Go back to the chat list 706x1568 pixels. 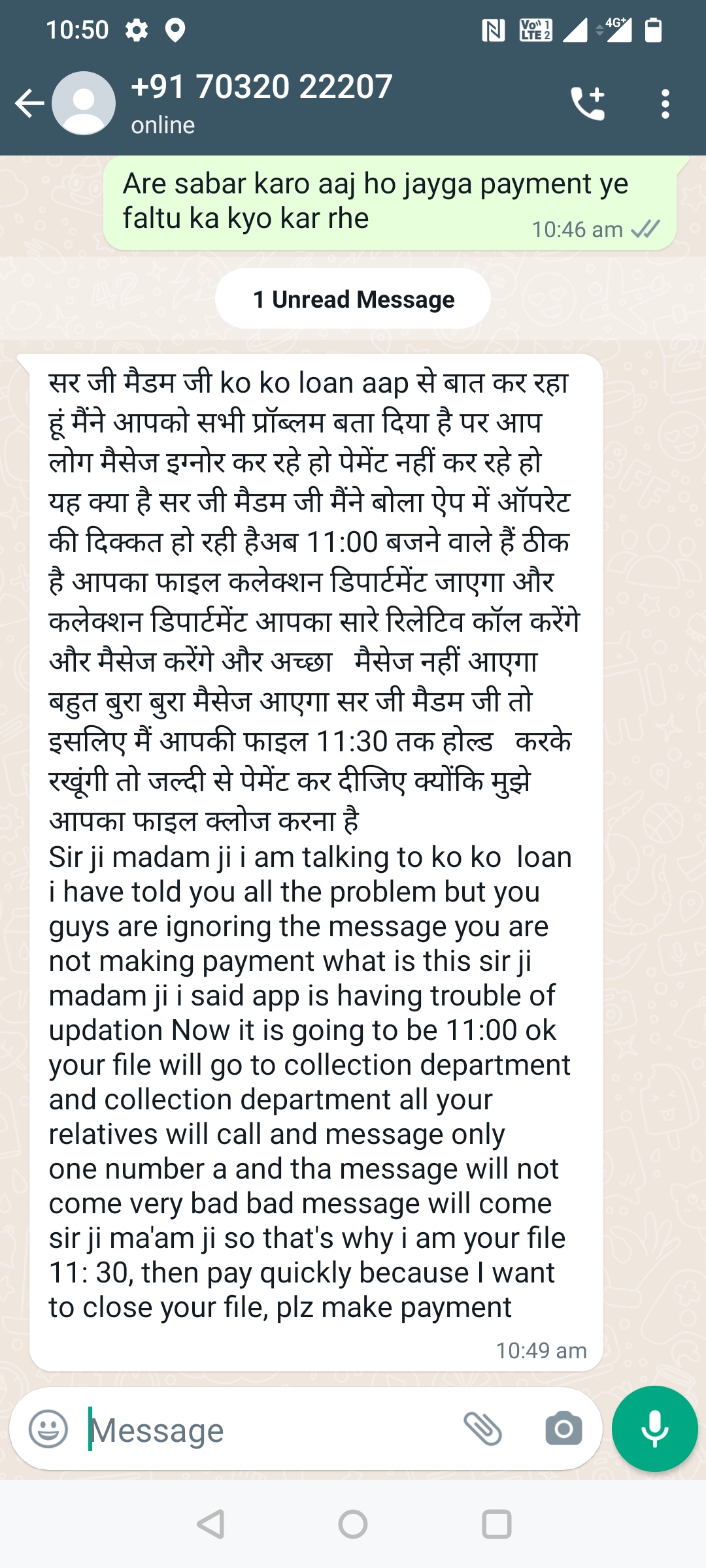pyautogui.click(x=29, y=103)
